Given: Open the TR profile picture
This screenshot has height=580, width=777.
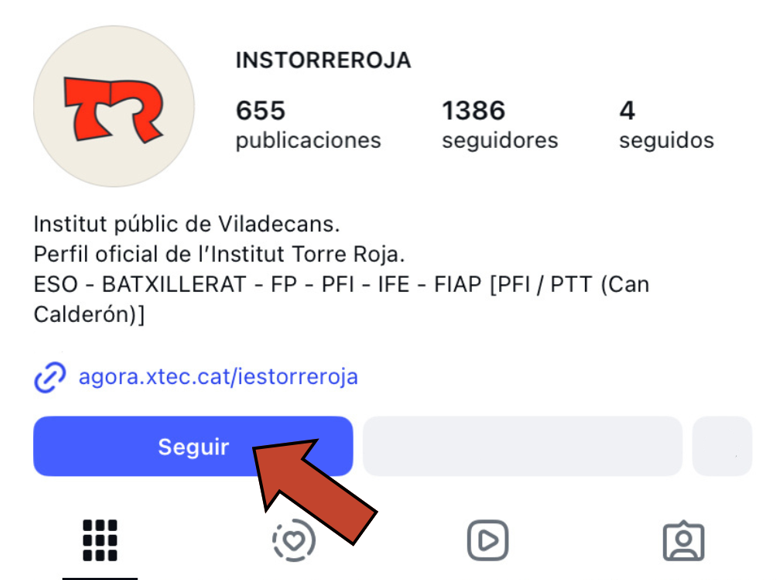Looking at the screenshot, I should (x=113, y=107).
